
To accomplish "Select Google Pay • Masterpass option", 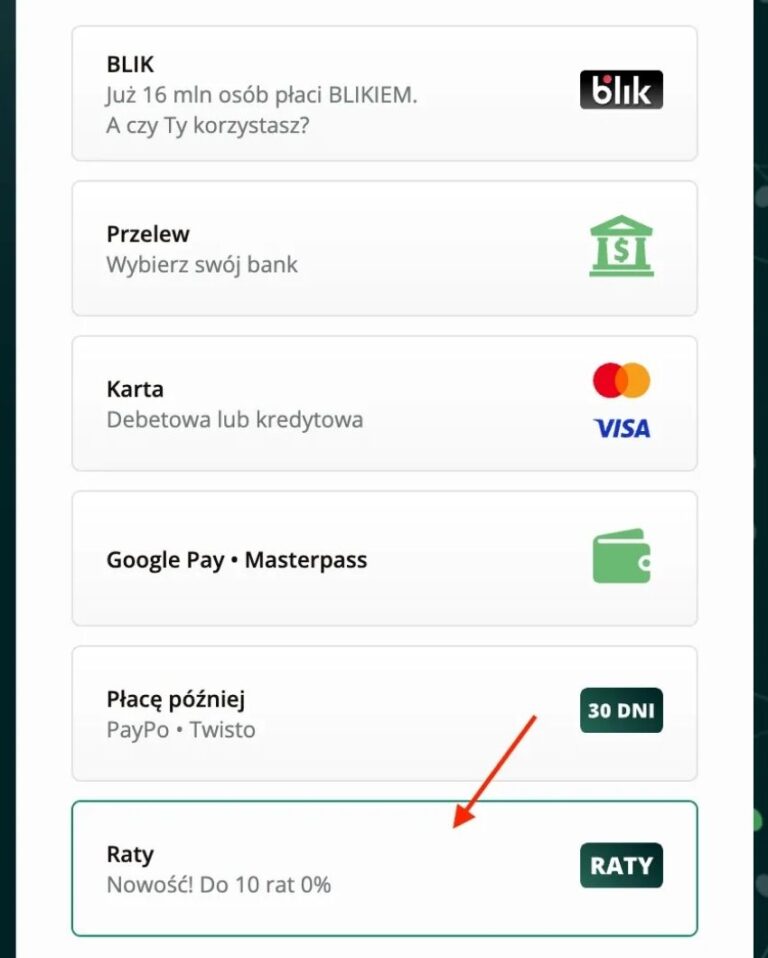I will pyautogui.click(x=384, y=558).
